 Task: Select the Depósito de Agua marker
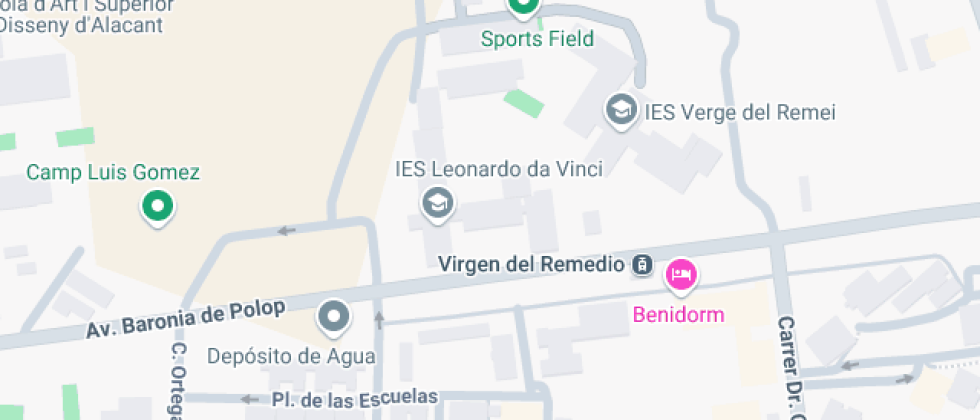tap(334, 318)
